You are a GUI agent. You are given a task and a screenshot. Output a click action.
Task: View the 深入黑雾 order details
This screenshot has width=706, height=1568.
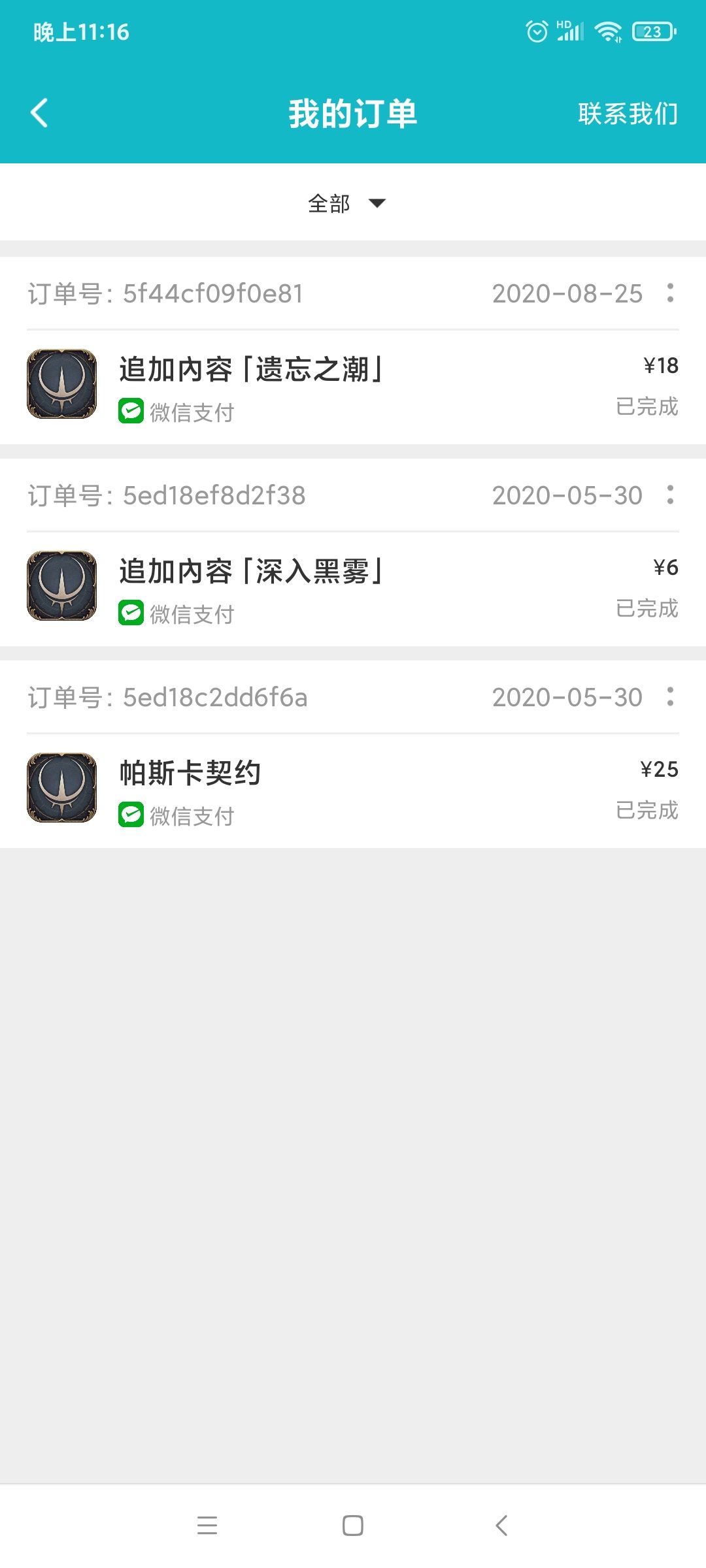tap(353, 589)
